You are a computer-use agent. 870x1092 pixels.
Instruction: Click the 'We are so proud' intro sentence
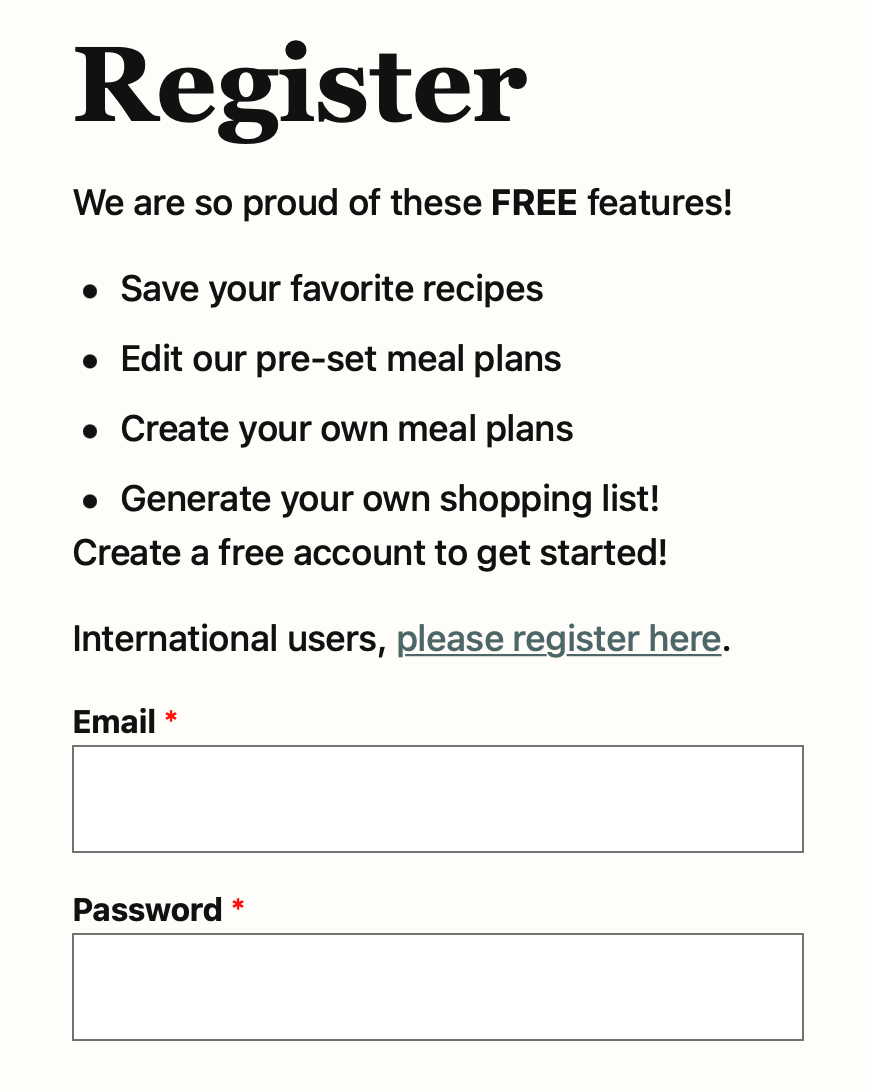click(x=402, y=202)
